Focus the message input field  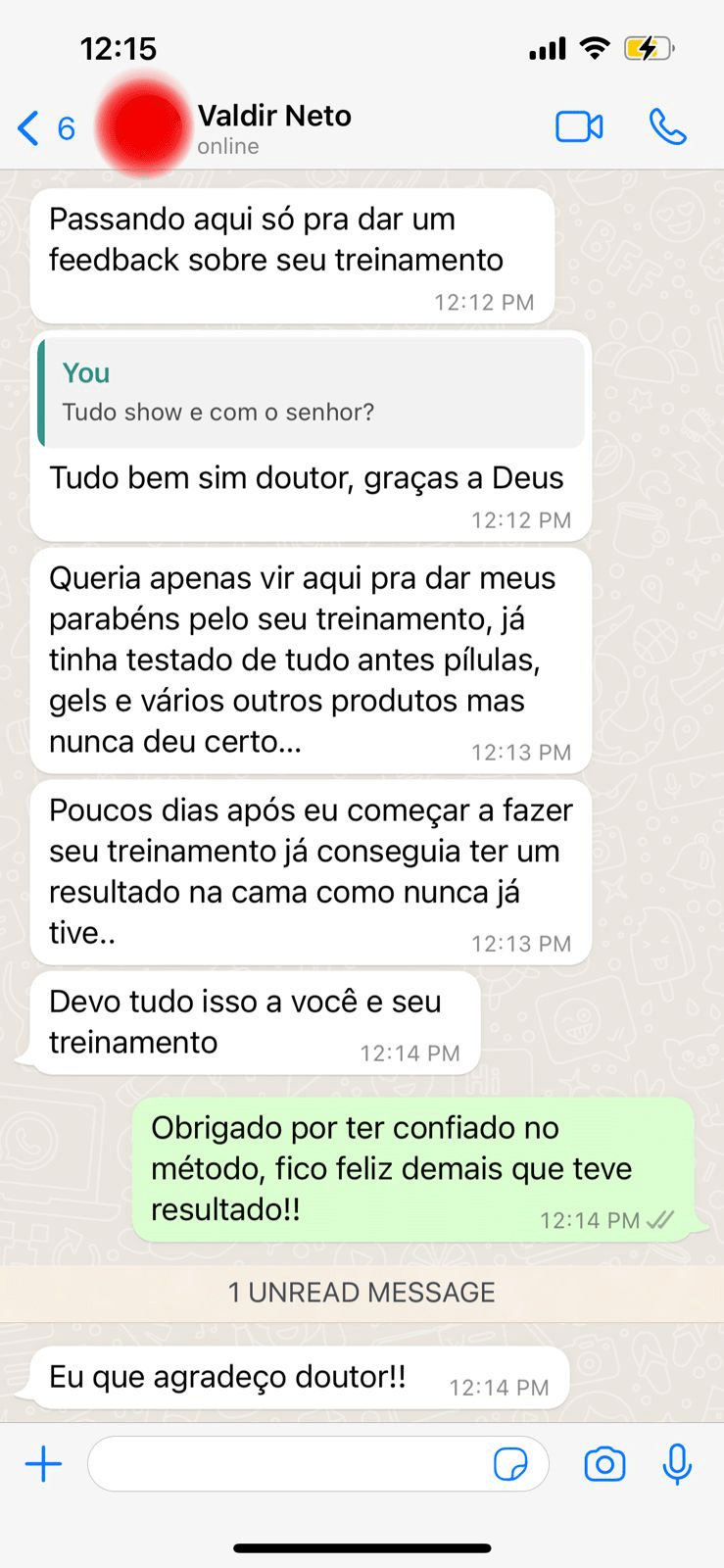point(284,1465)
